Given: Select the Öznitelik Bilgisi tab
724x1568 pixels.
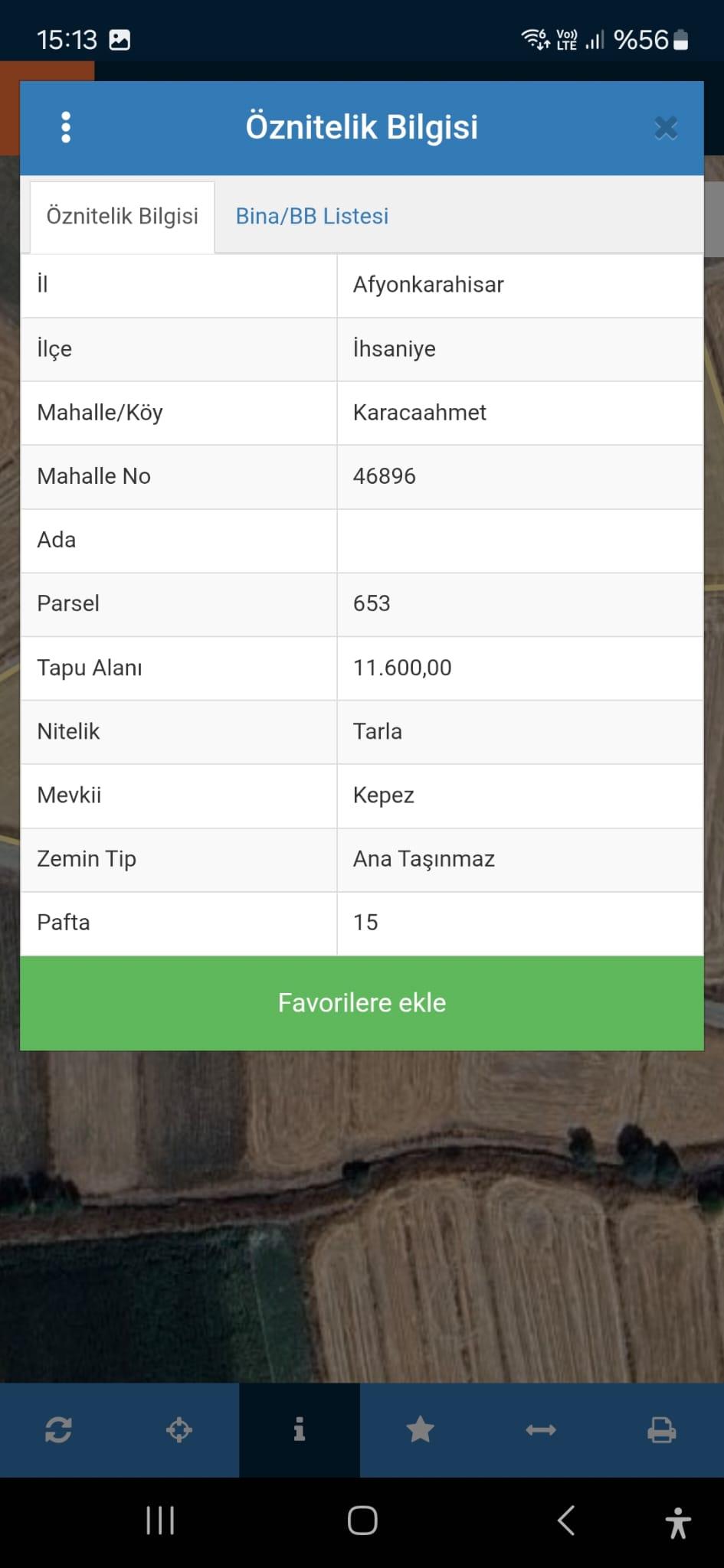Looking at the screenshot, I should 123,217.
